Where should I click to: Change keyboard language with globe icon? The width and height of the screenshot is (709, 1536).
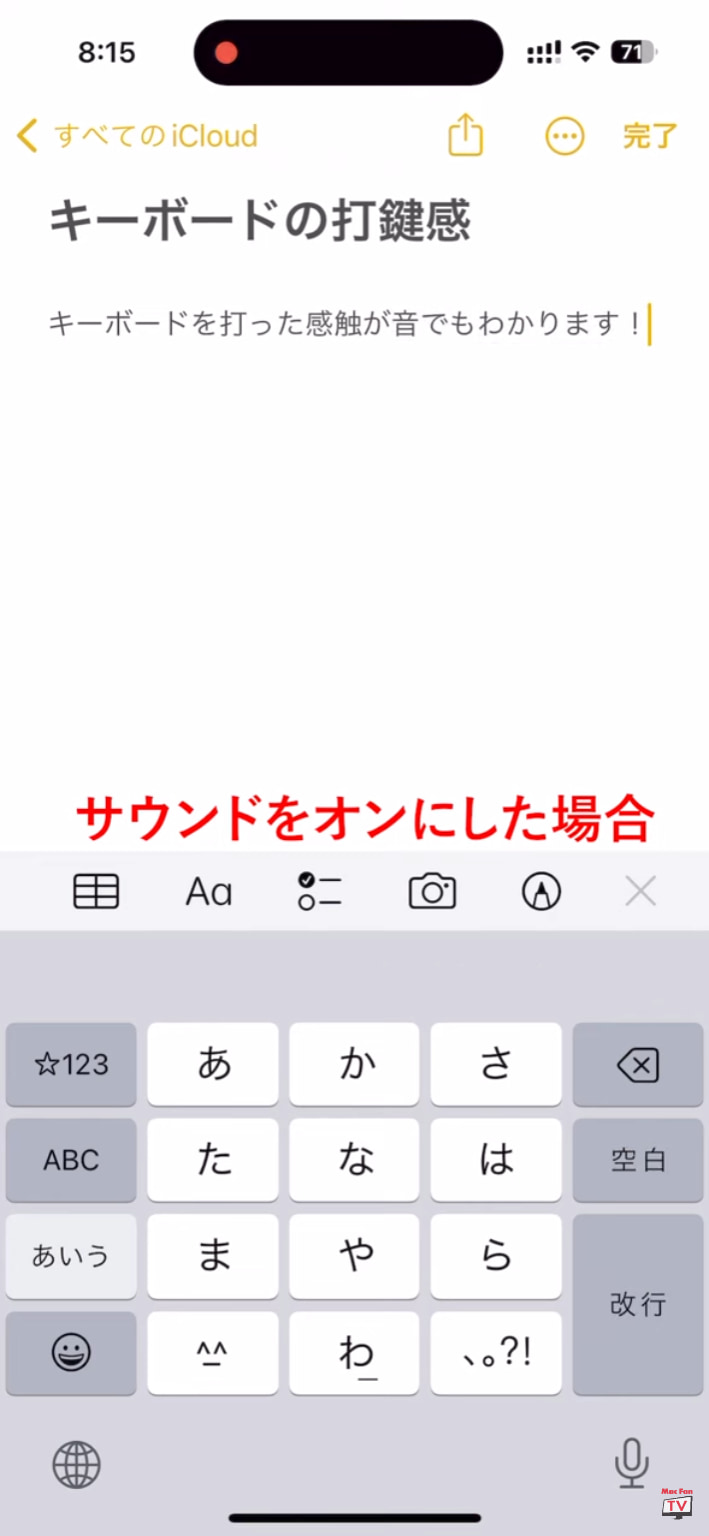76,1466
